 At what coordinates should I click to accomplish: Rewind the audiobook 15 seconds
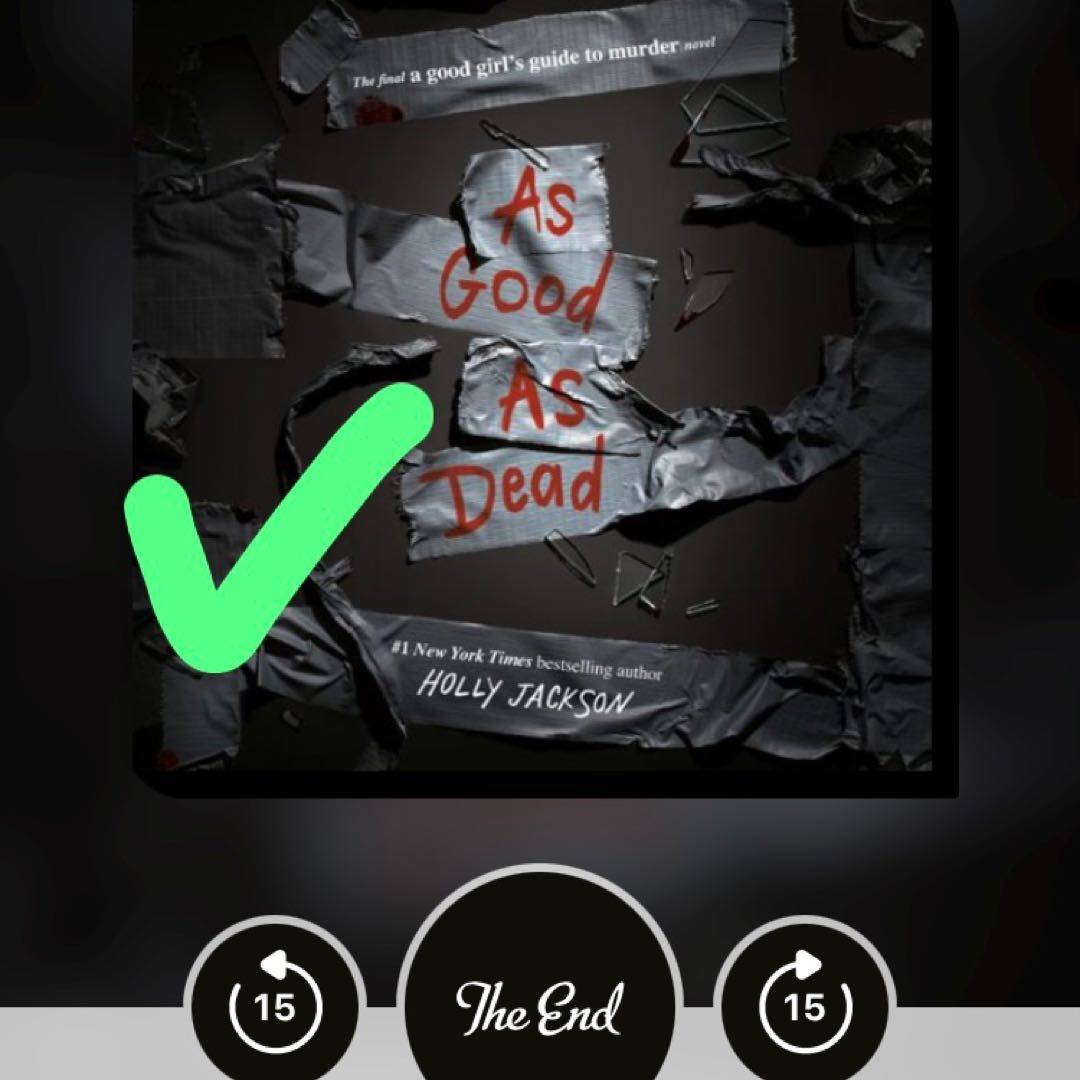275,1003
